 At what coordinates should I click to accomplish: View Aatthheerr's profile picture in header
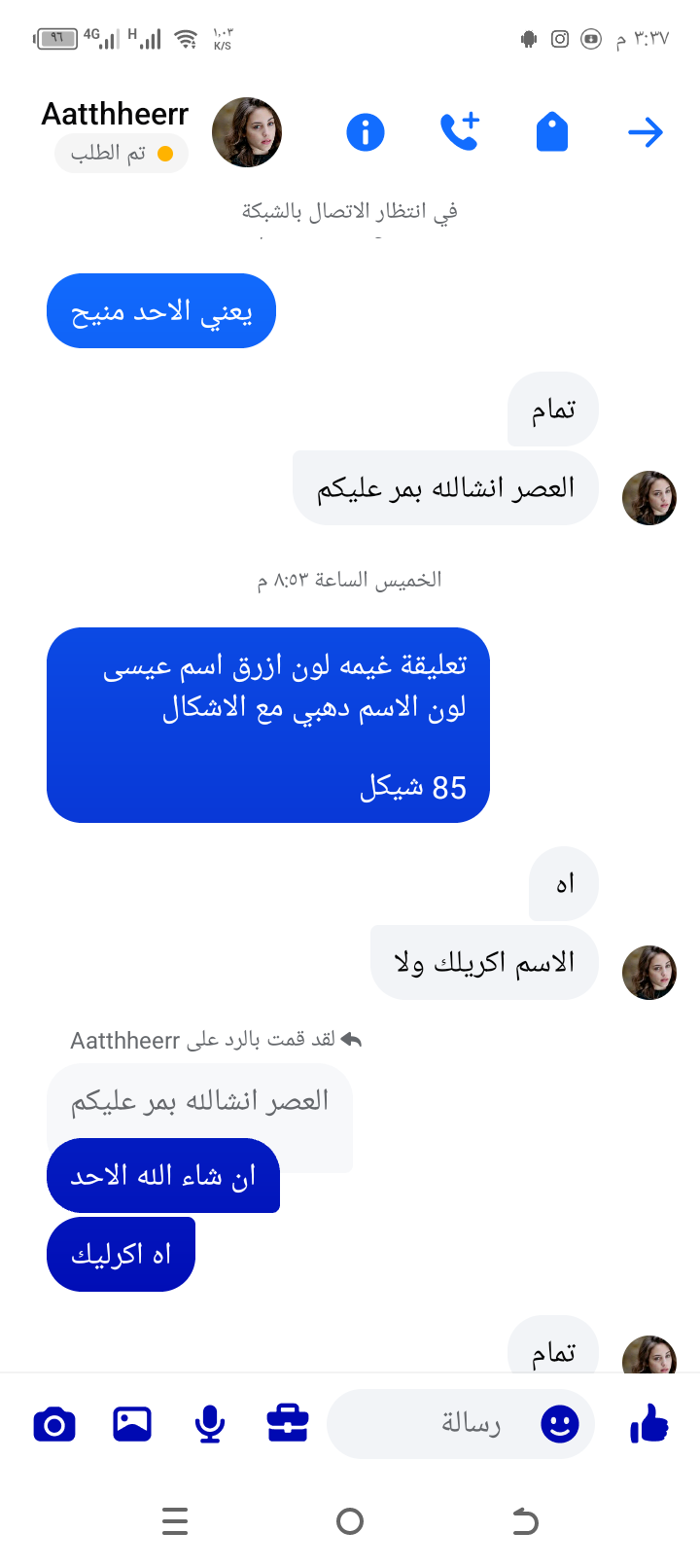(247, 132)
